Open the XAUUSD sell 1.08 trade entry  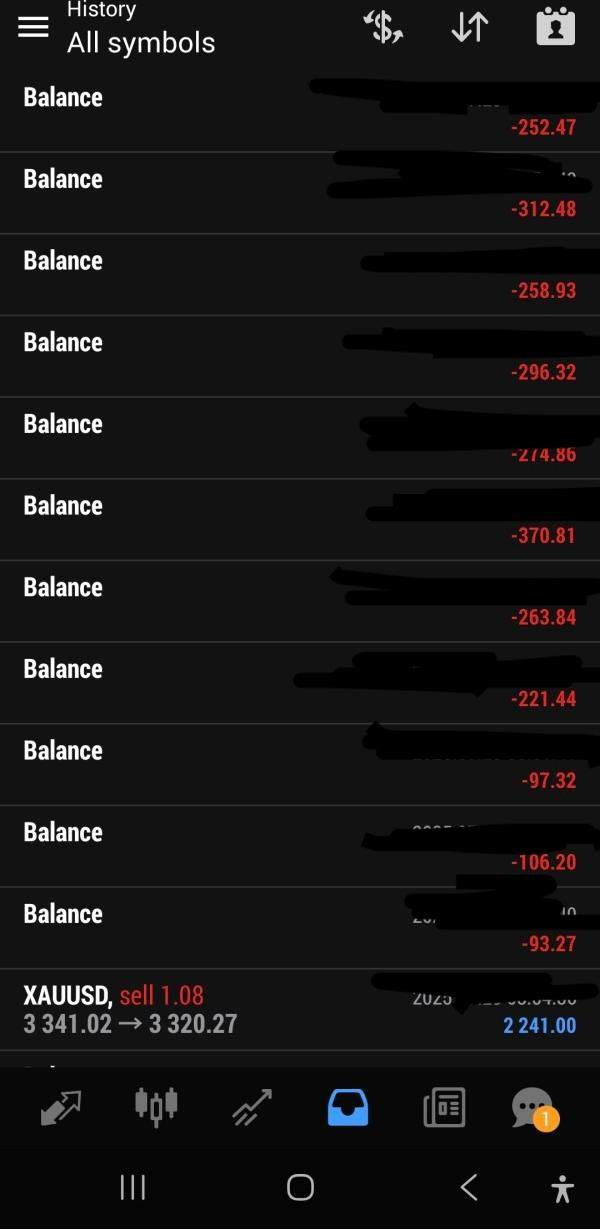point(300,1009)
